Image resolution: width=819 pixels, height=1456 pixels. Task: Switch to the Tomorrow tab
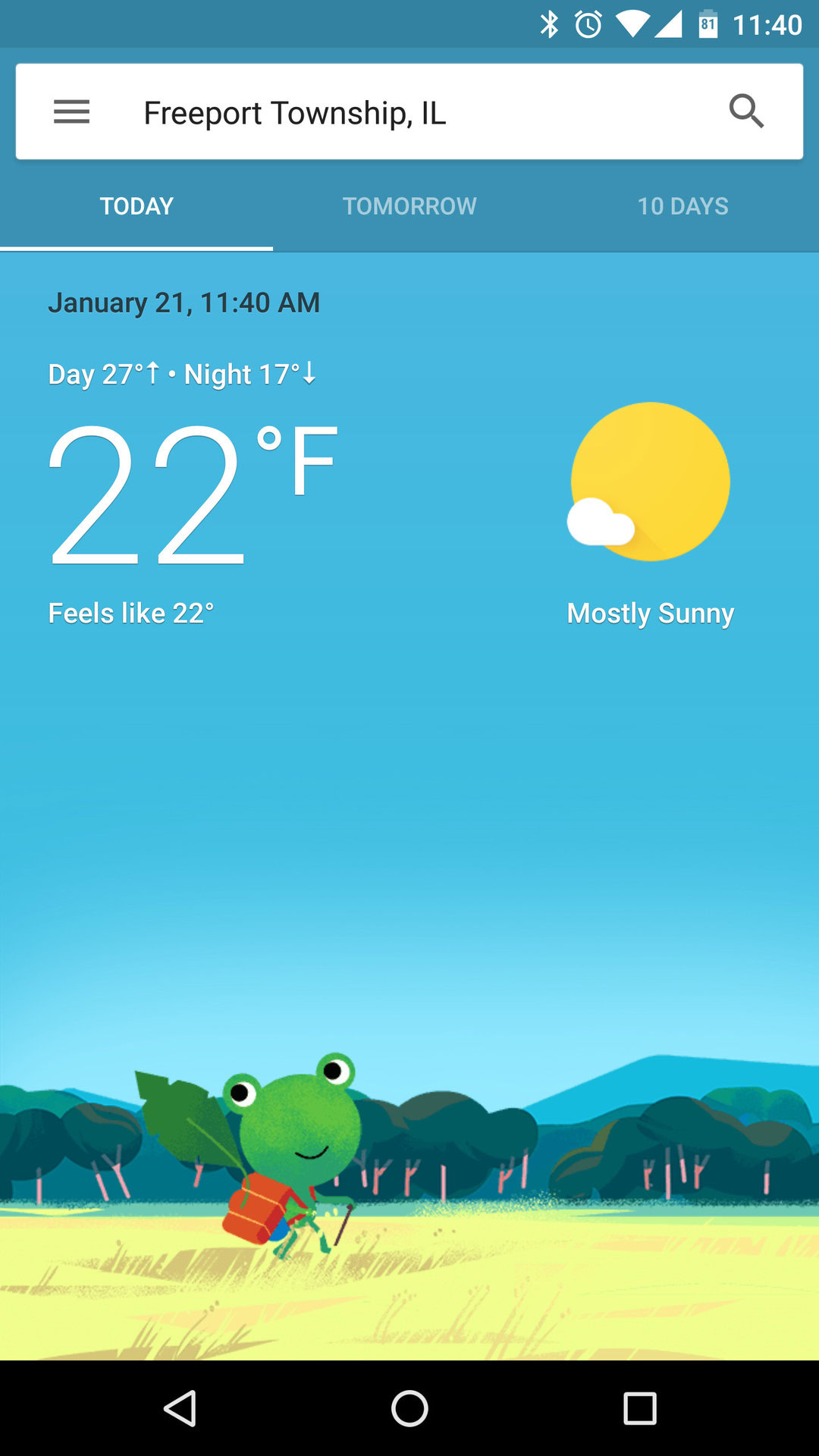[x=409, y=206]
